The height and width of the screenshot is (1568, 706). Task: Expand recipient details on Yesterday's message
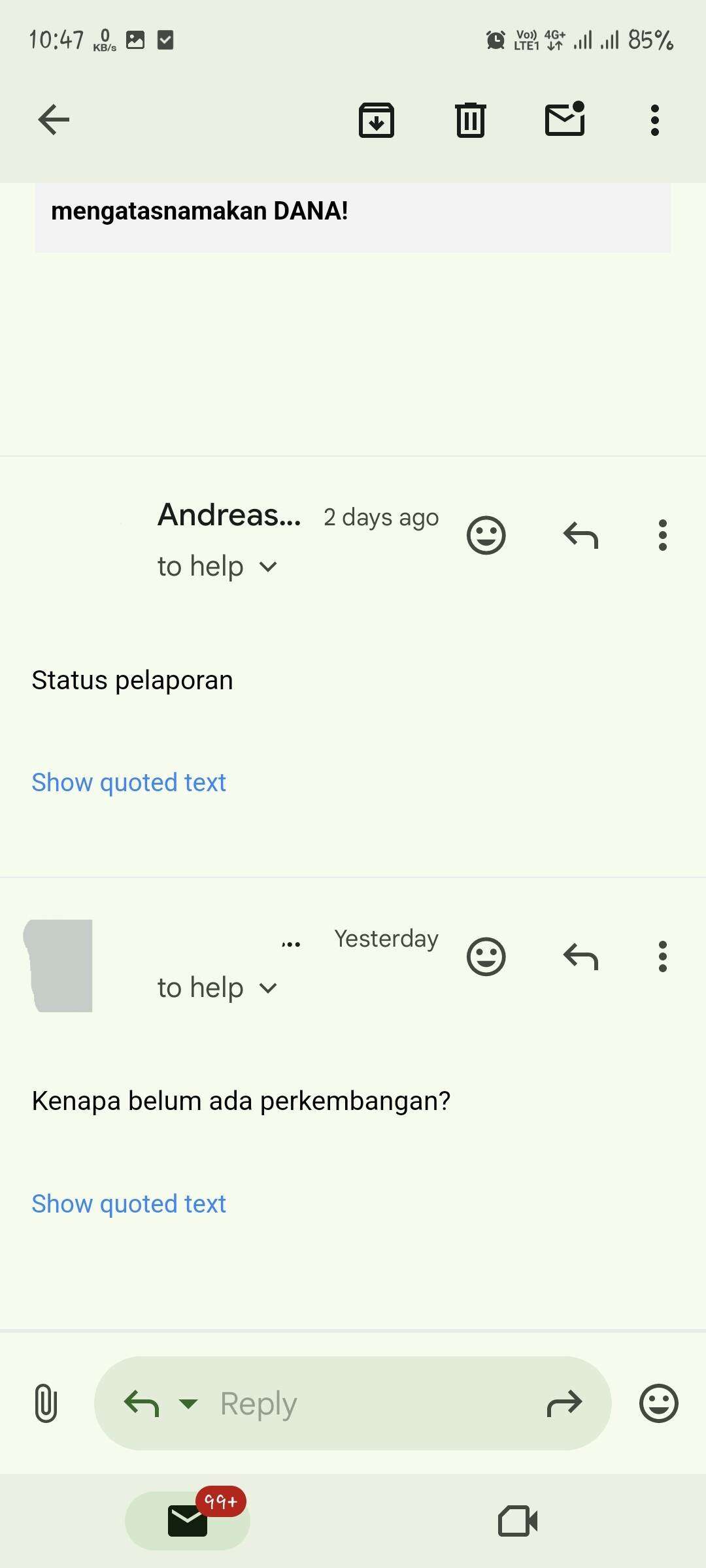point(268,988)
